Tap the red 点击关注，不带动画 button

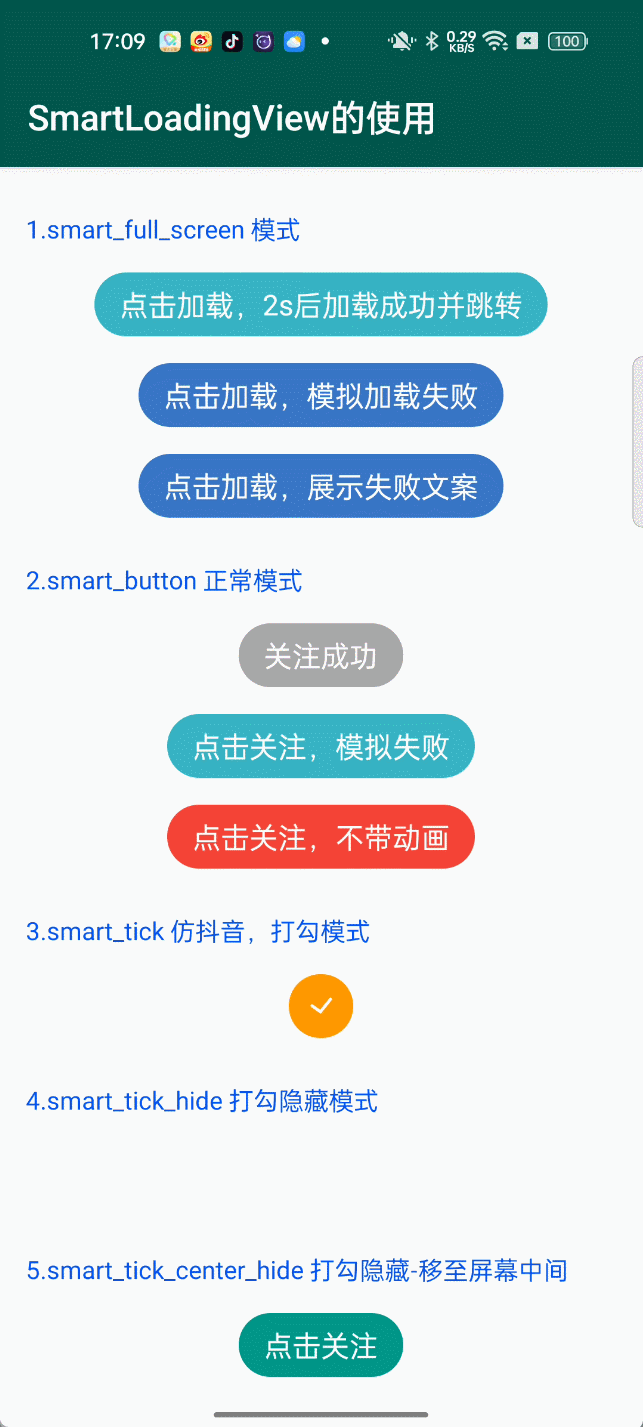[x=320, y=837]
